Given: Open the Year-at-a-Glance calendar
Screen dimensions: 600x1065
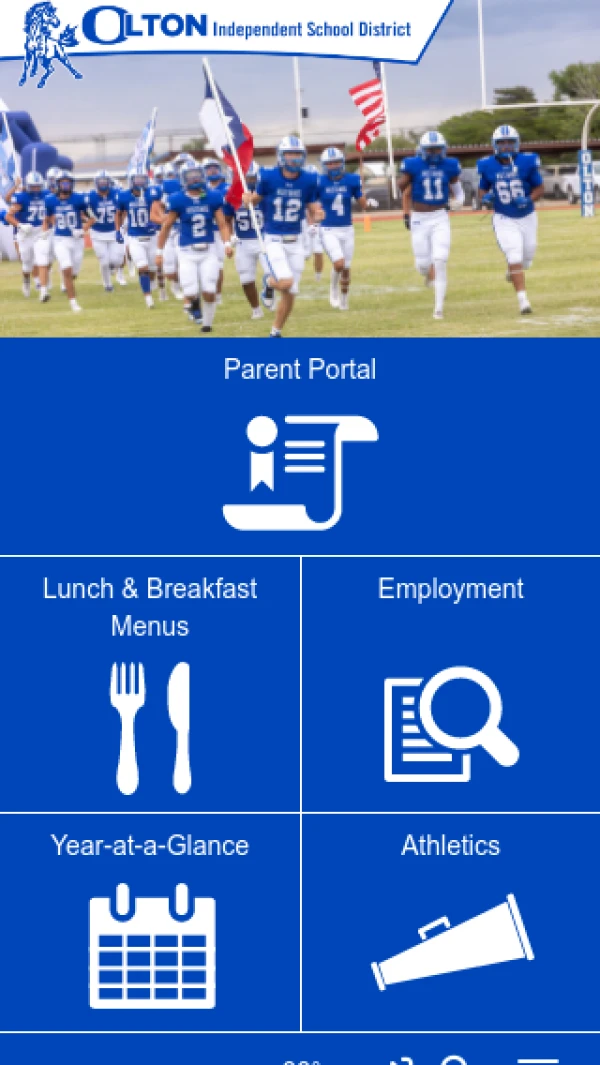Looking at the screenshot, I should (150, 923).
